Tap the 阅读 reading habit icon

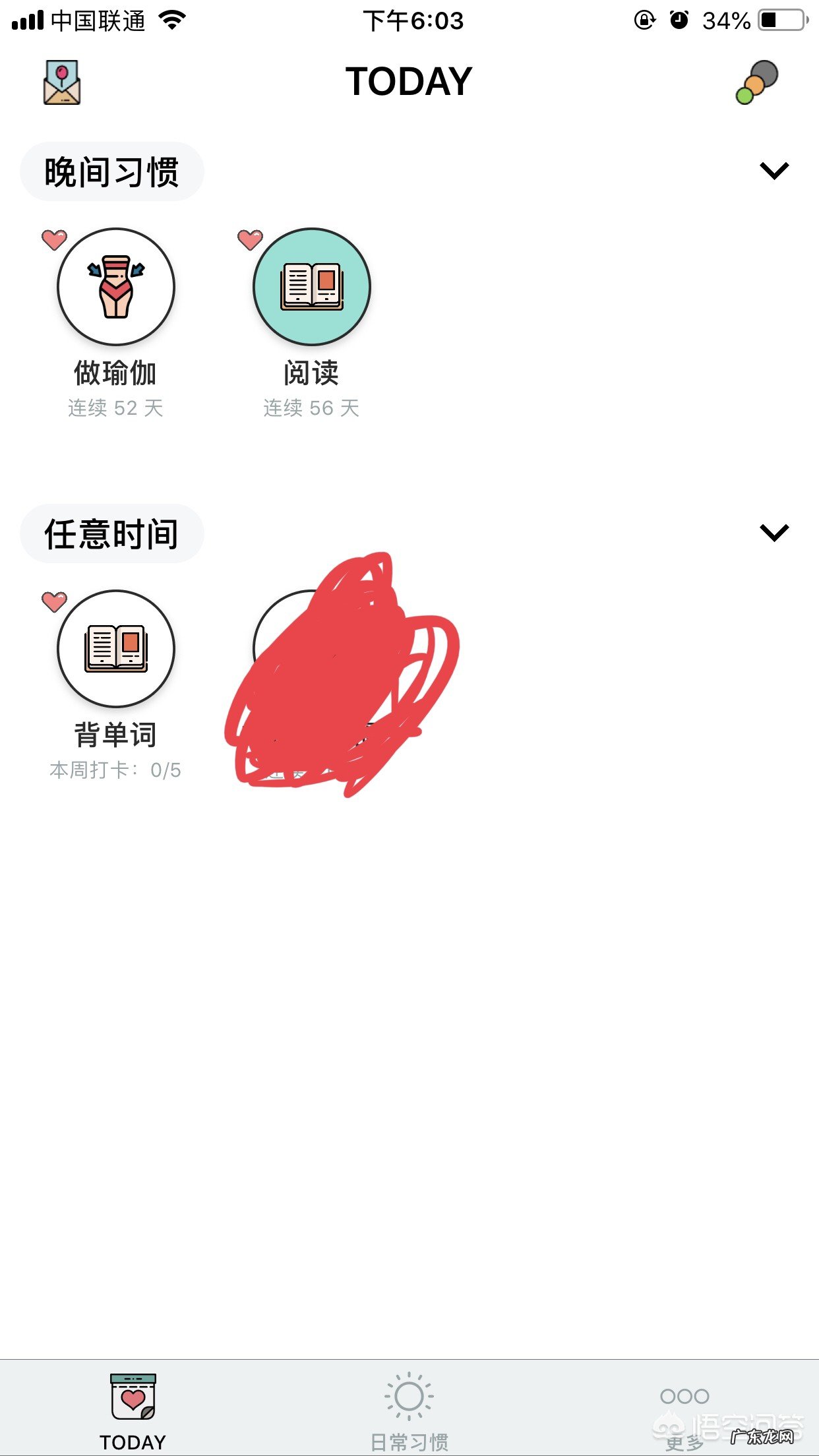pyautogui.click(x=311, y=286)
